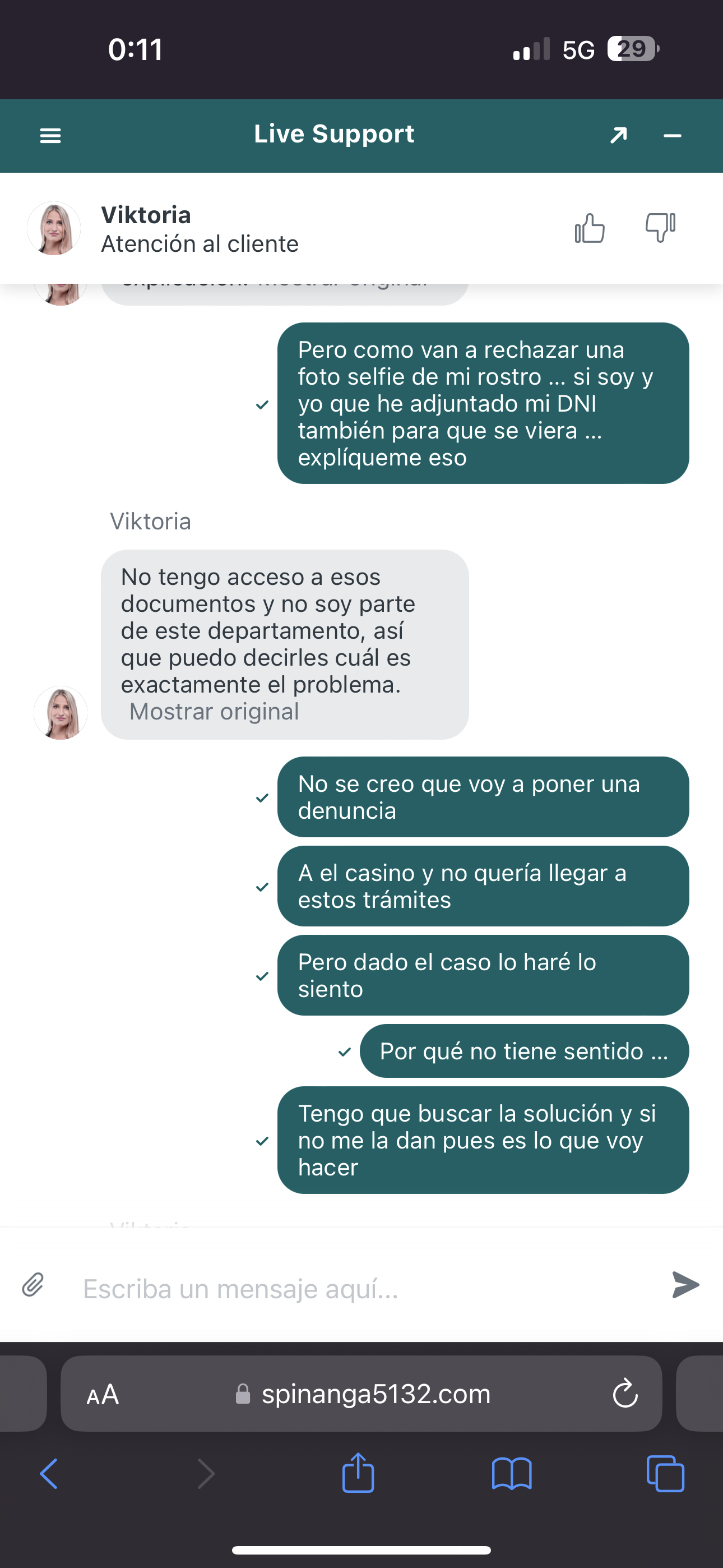Share this page from Safari
Image resolution: width=723 pixels, height=1568 pixels.
(358, 1474)
